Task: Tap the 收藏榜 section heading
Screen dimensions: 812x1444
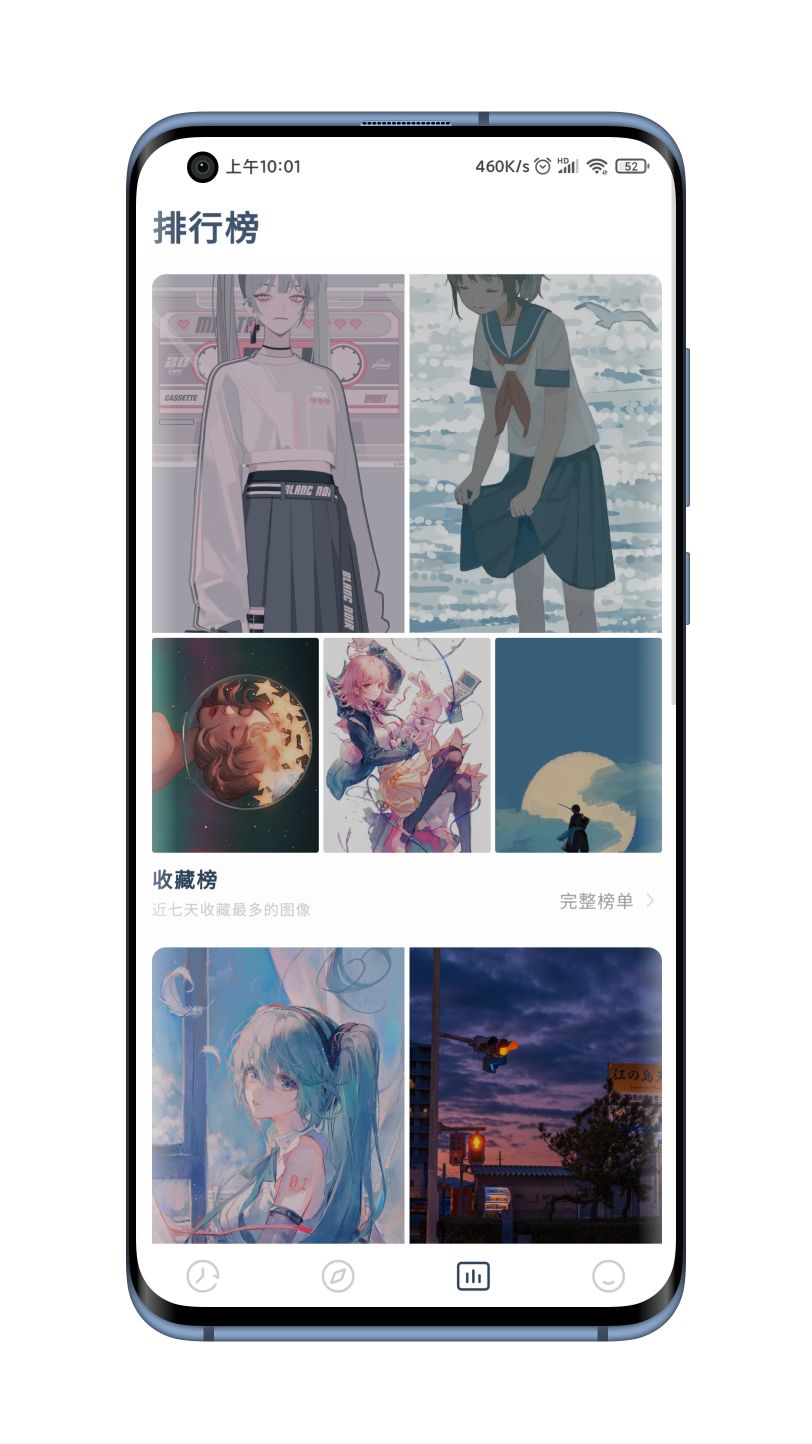Action: point(183,880)
